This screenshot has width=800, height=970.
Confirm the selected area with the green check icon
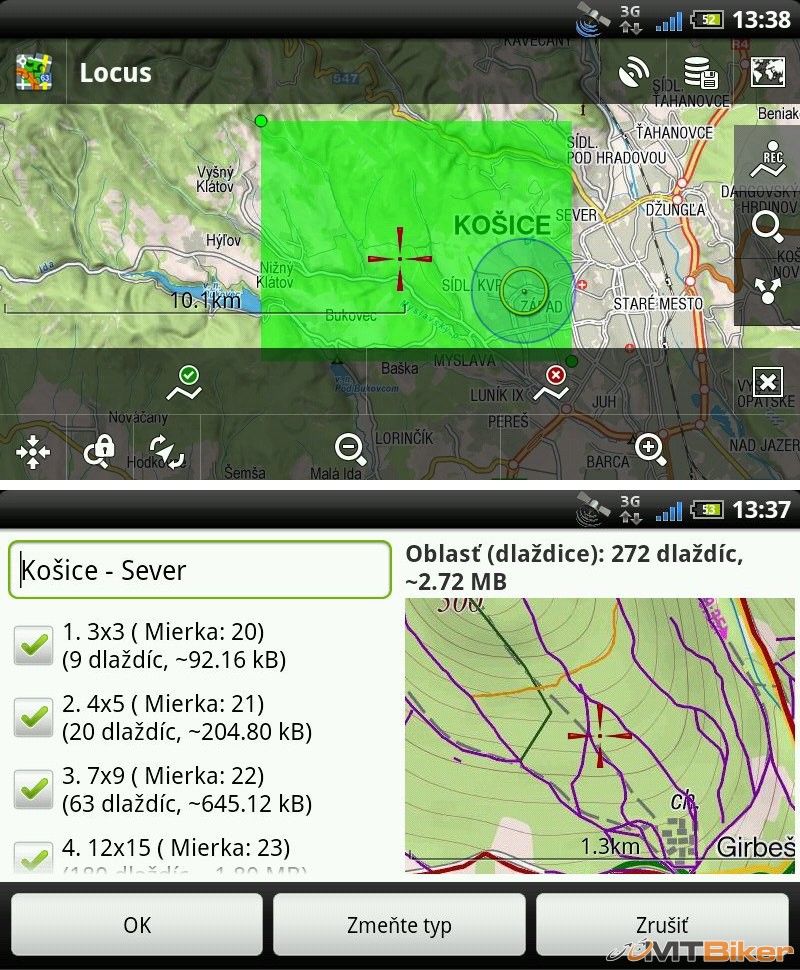185,384
